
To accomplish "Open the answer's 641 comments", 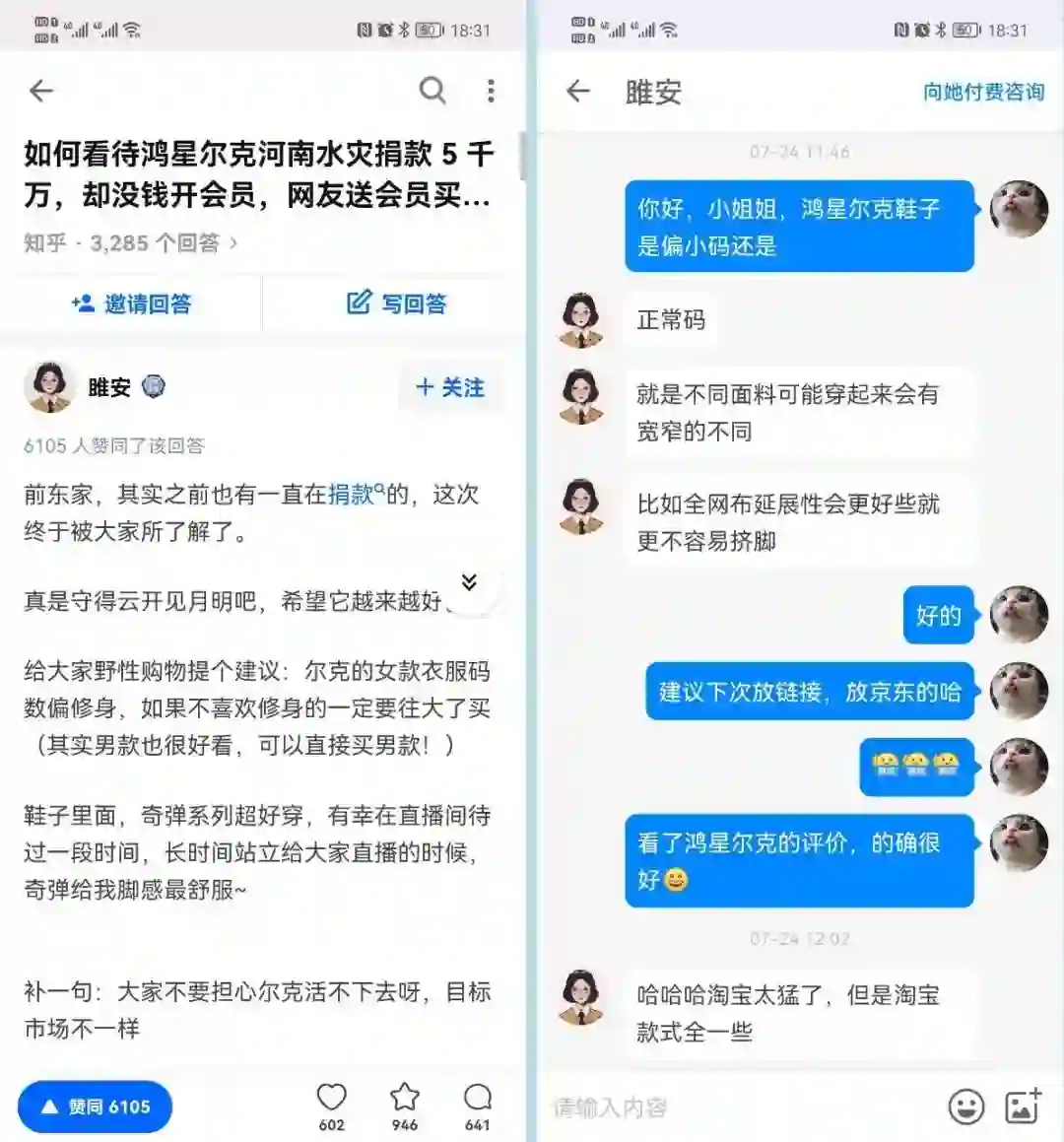I will pyautogui.click(x=478, y=1099).
